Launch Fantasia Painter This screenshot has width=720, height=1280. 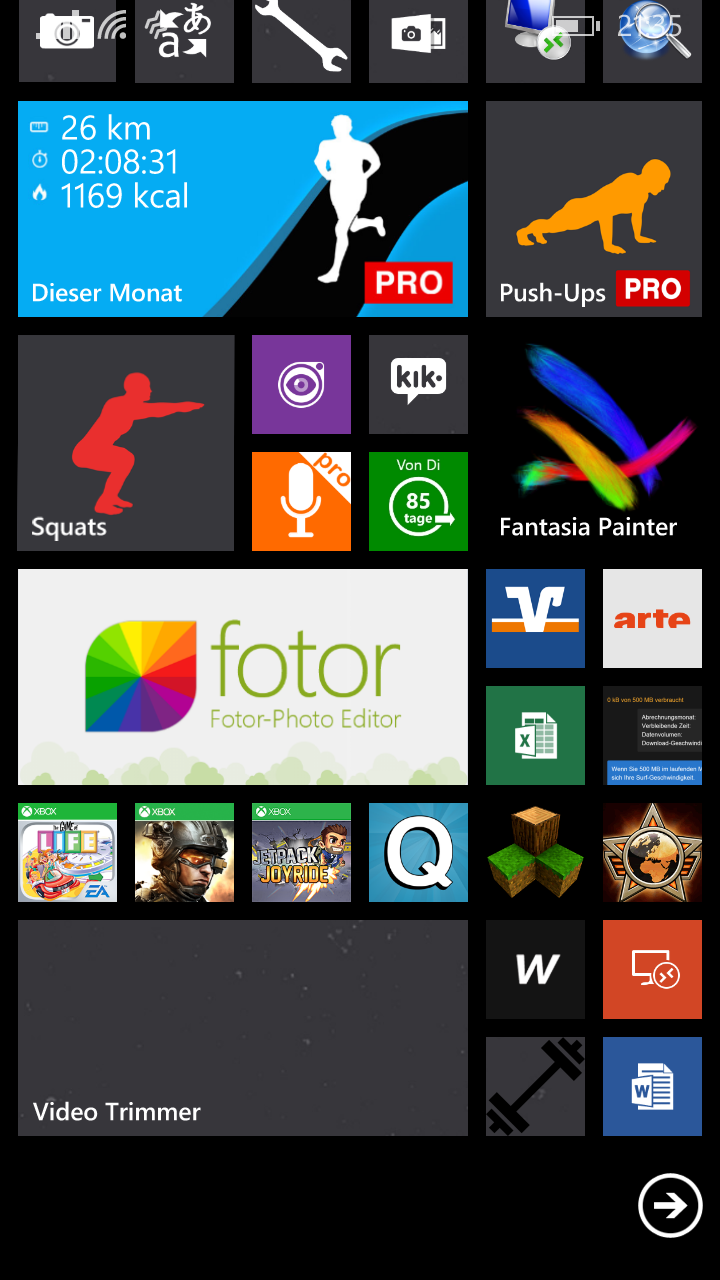[593, 443]
